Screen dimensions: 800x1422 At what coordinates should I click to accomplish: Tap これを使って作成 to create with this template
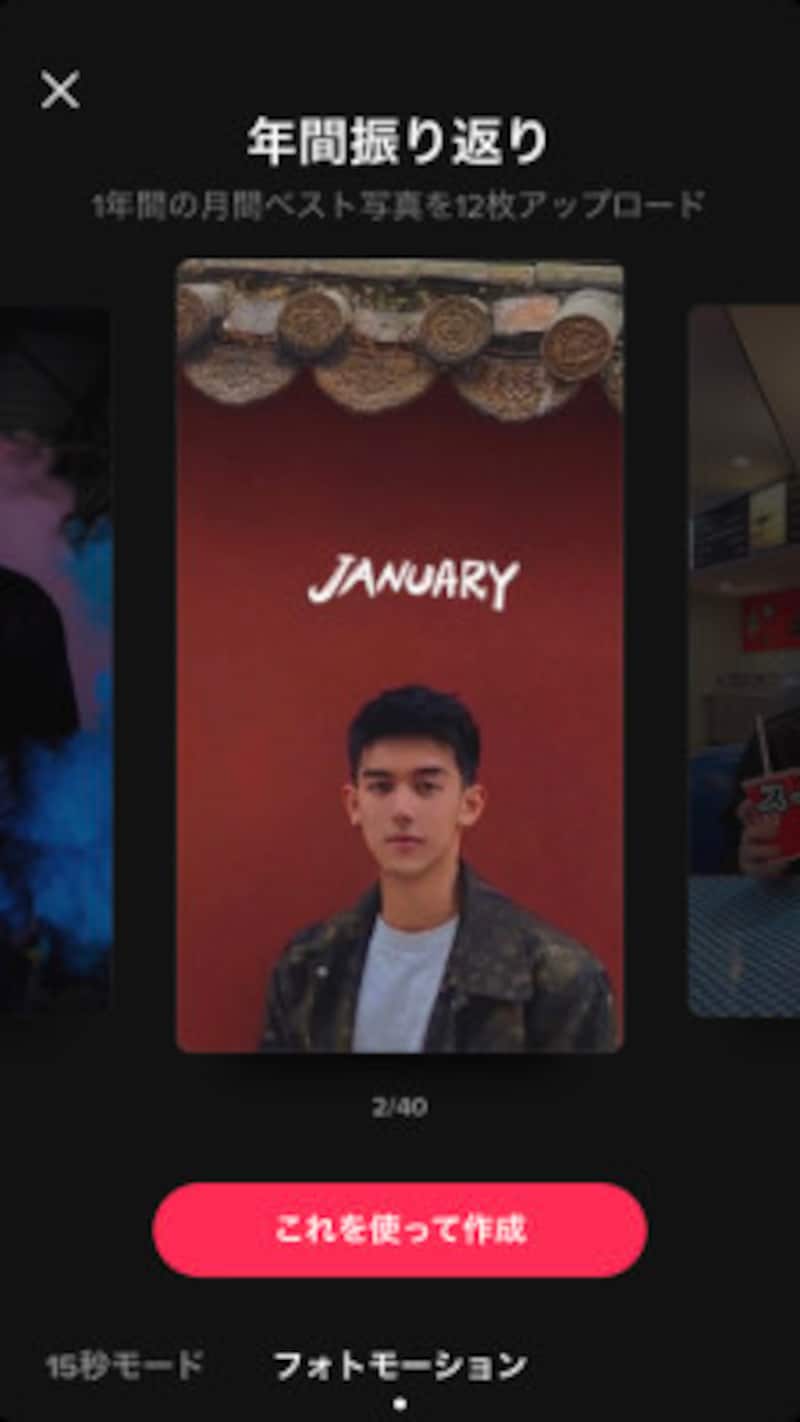pos(400,1229)
